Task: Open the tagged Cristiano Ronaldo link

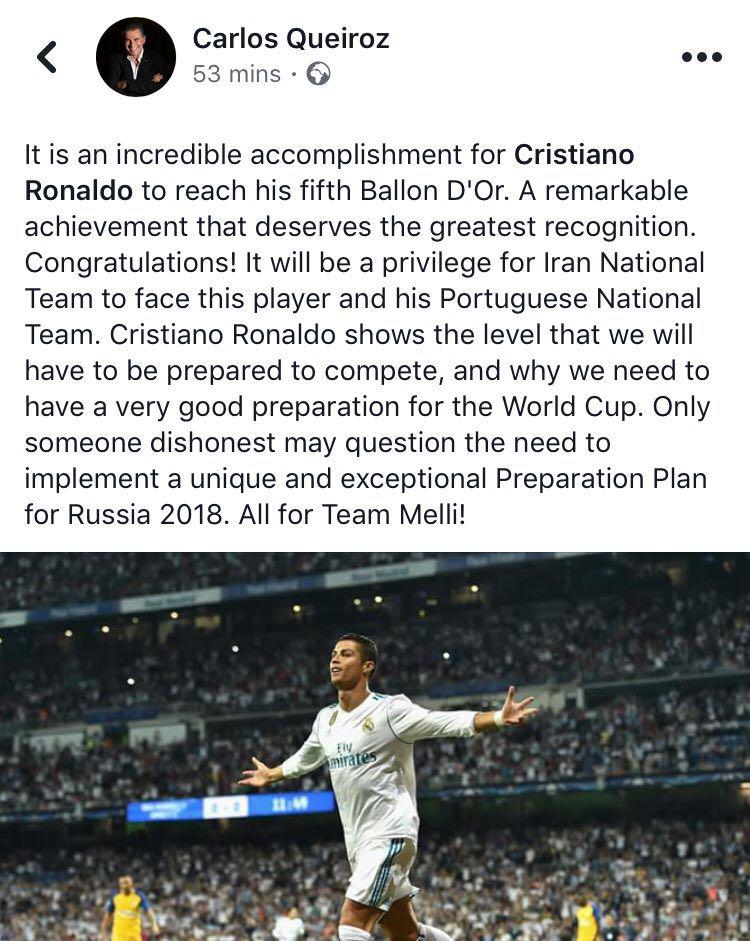Action: 573,156
